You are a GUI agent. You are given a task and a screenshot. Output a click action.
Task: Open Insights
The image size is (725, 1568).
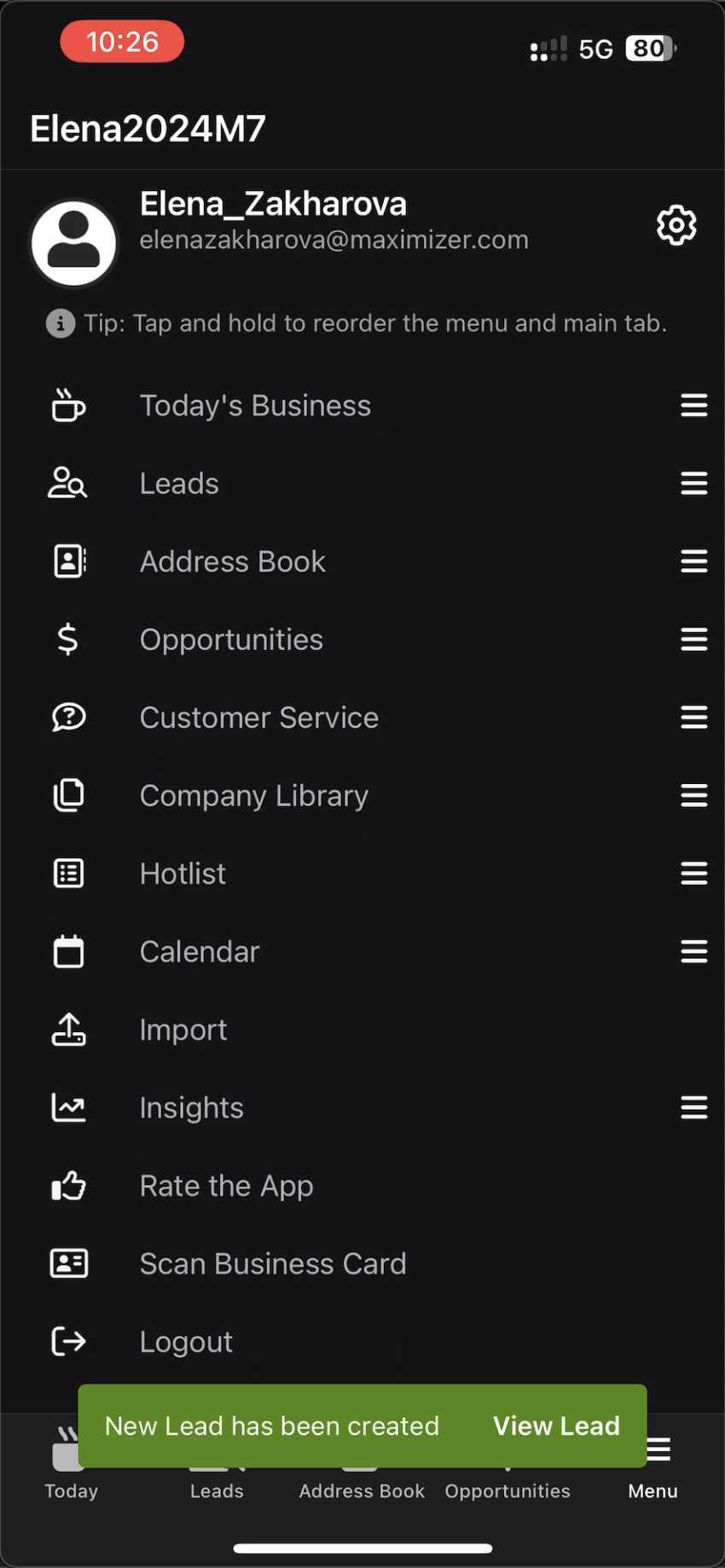[x=362, y=1108]
